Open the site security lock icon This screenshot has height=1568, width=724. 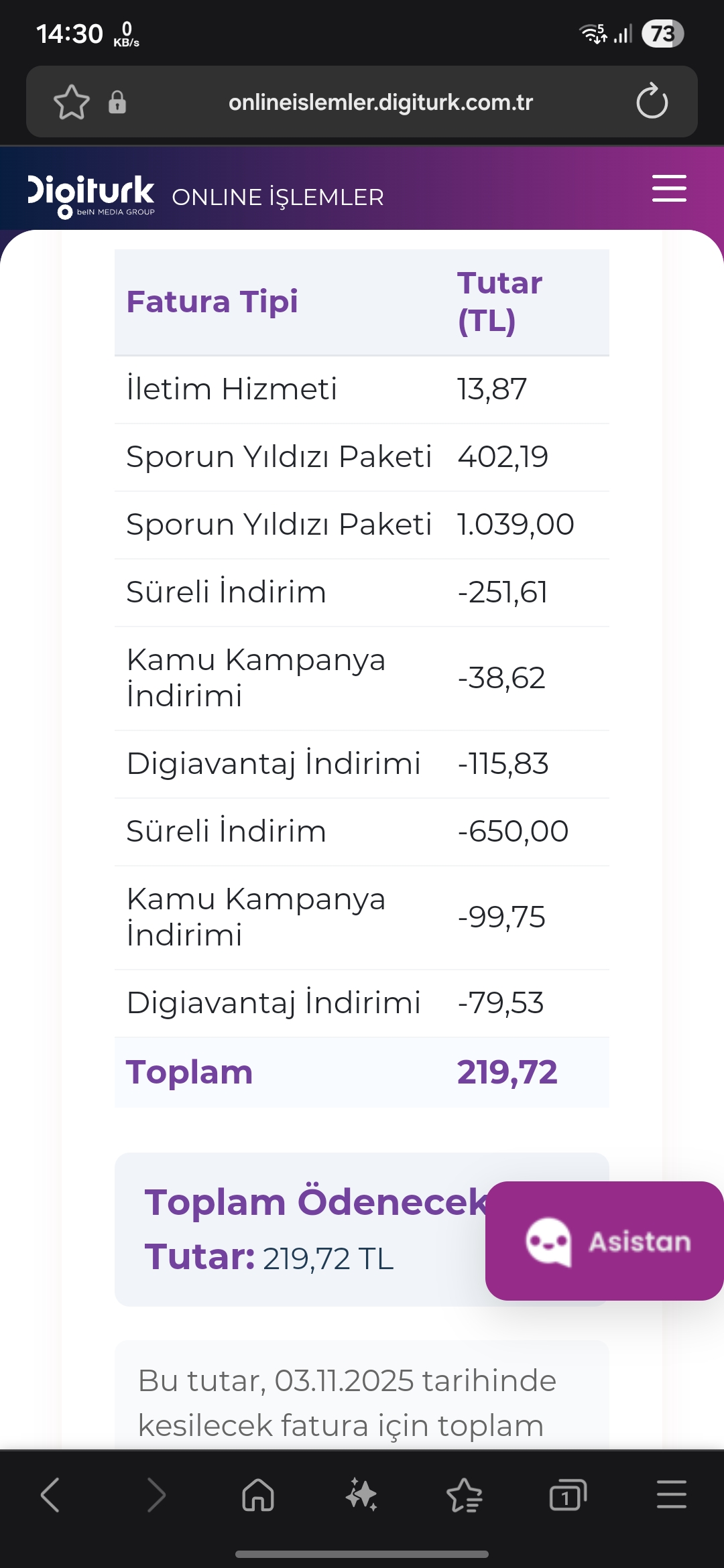pyautogui.click(x=117, y=103)
